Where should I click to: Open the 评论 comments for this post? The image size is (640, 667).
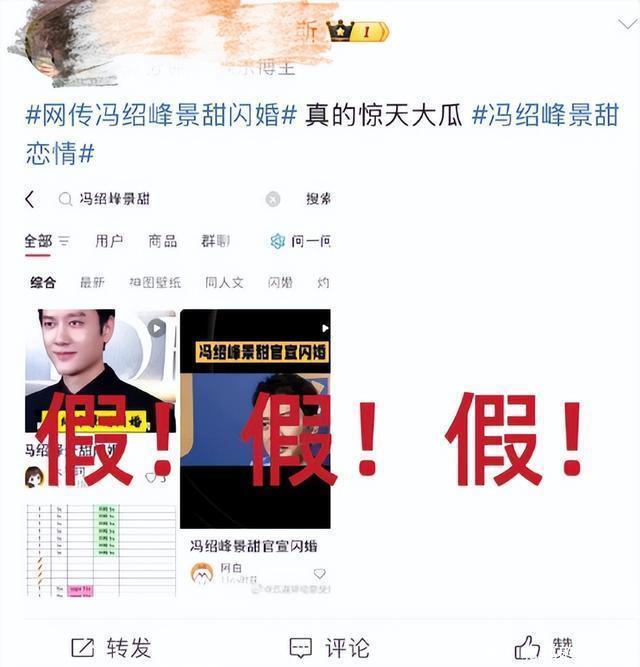(329, 647)
